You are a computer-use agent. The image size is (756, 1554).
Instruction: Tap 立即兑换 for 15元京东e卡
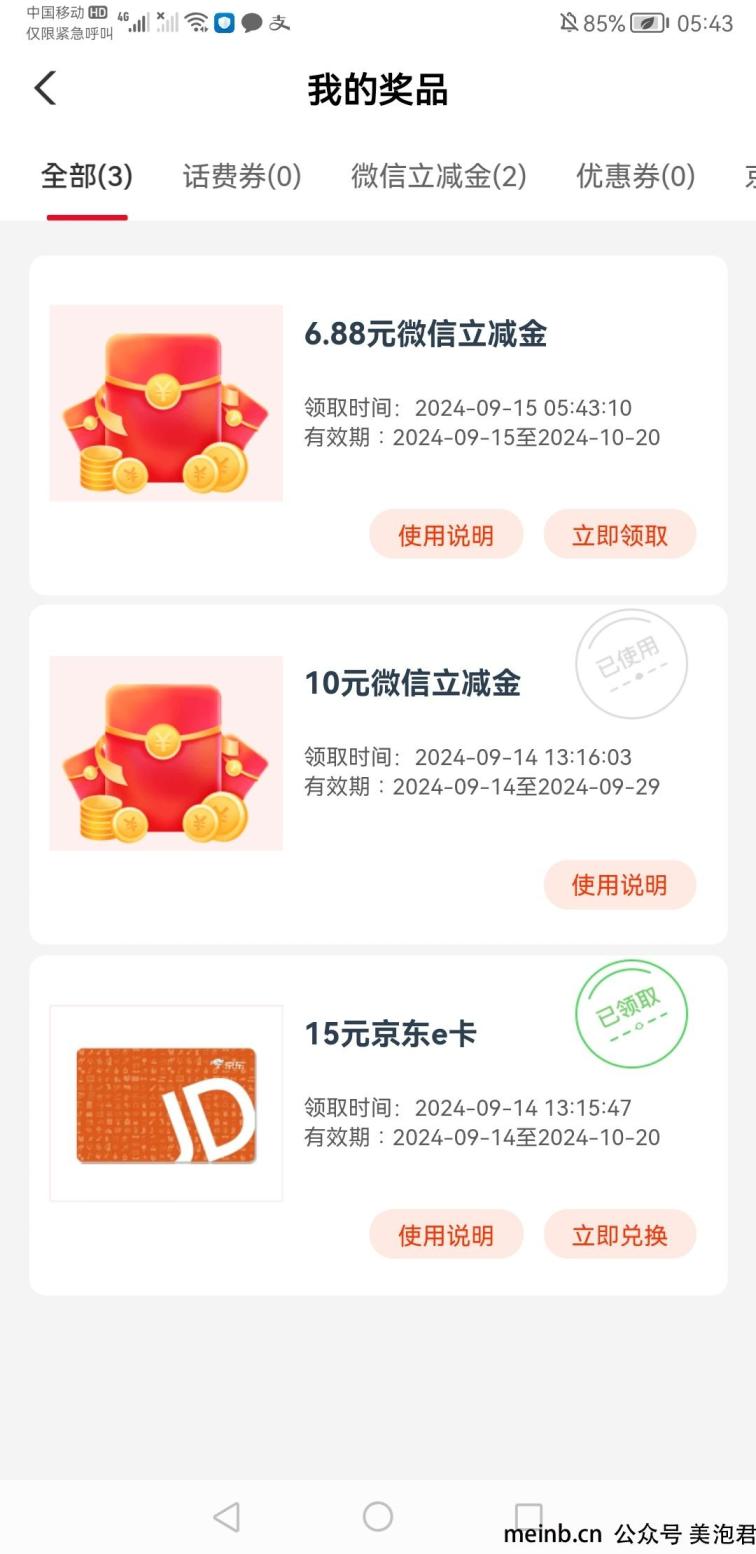pos(619,1235)
